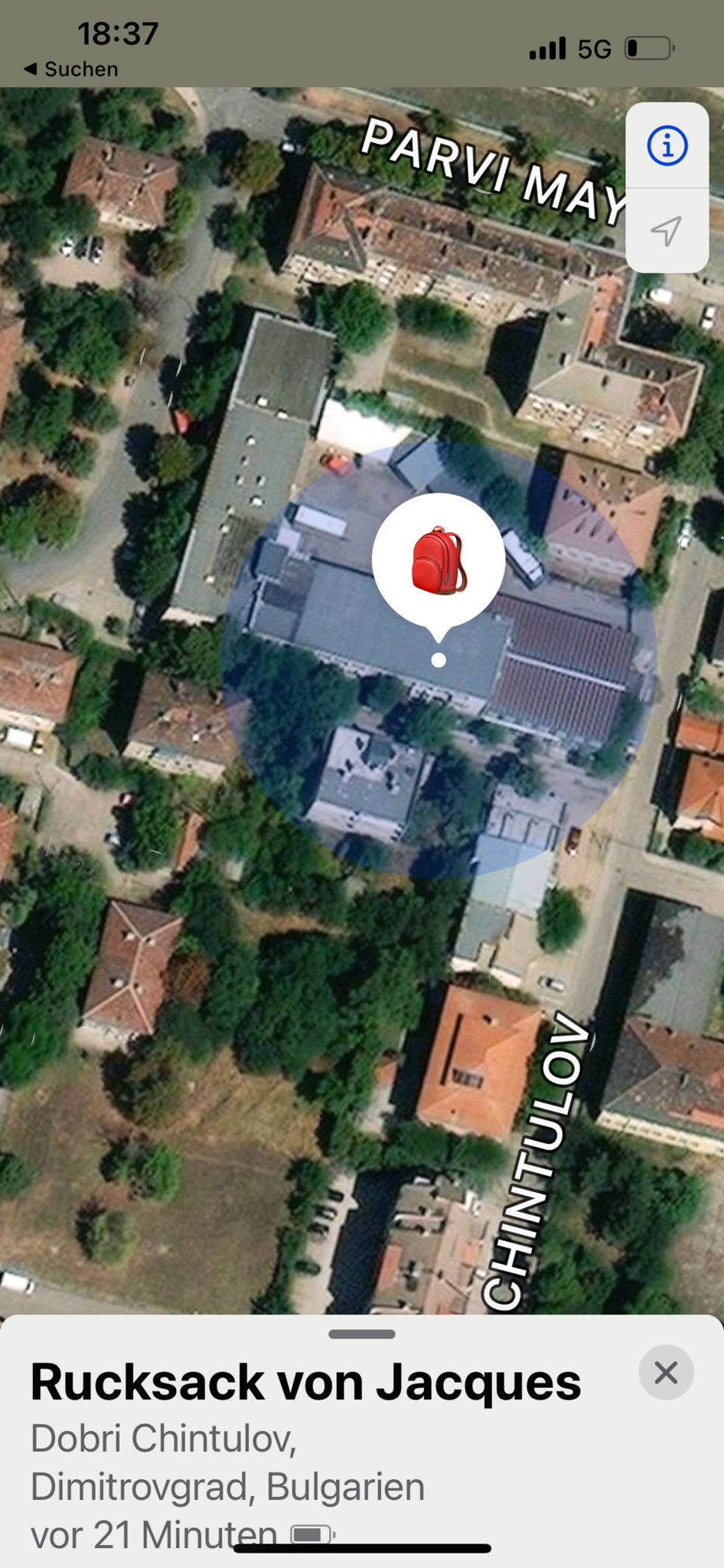The width and height of the screenshot is (724, 1568).
Task: Open the map info (i) panel
Action: (667, 145)
